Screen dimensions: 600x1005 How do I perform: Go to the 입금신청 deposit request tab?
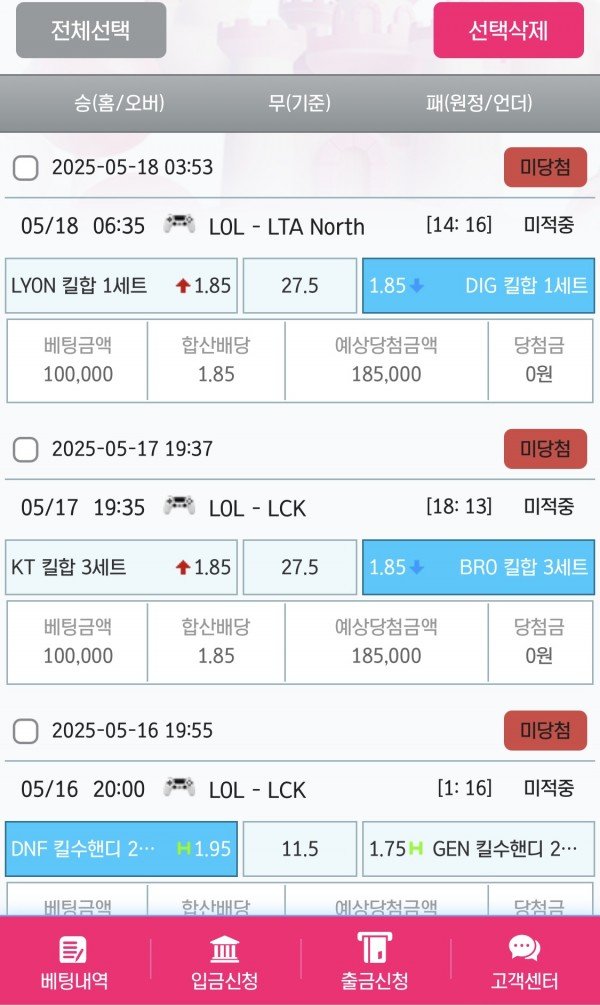(x=225, y=962)
